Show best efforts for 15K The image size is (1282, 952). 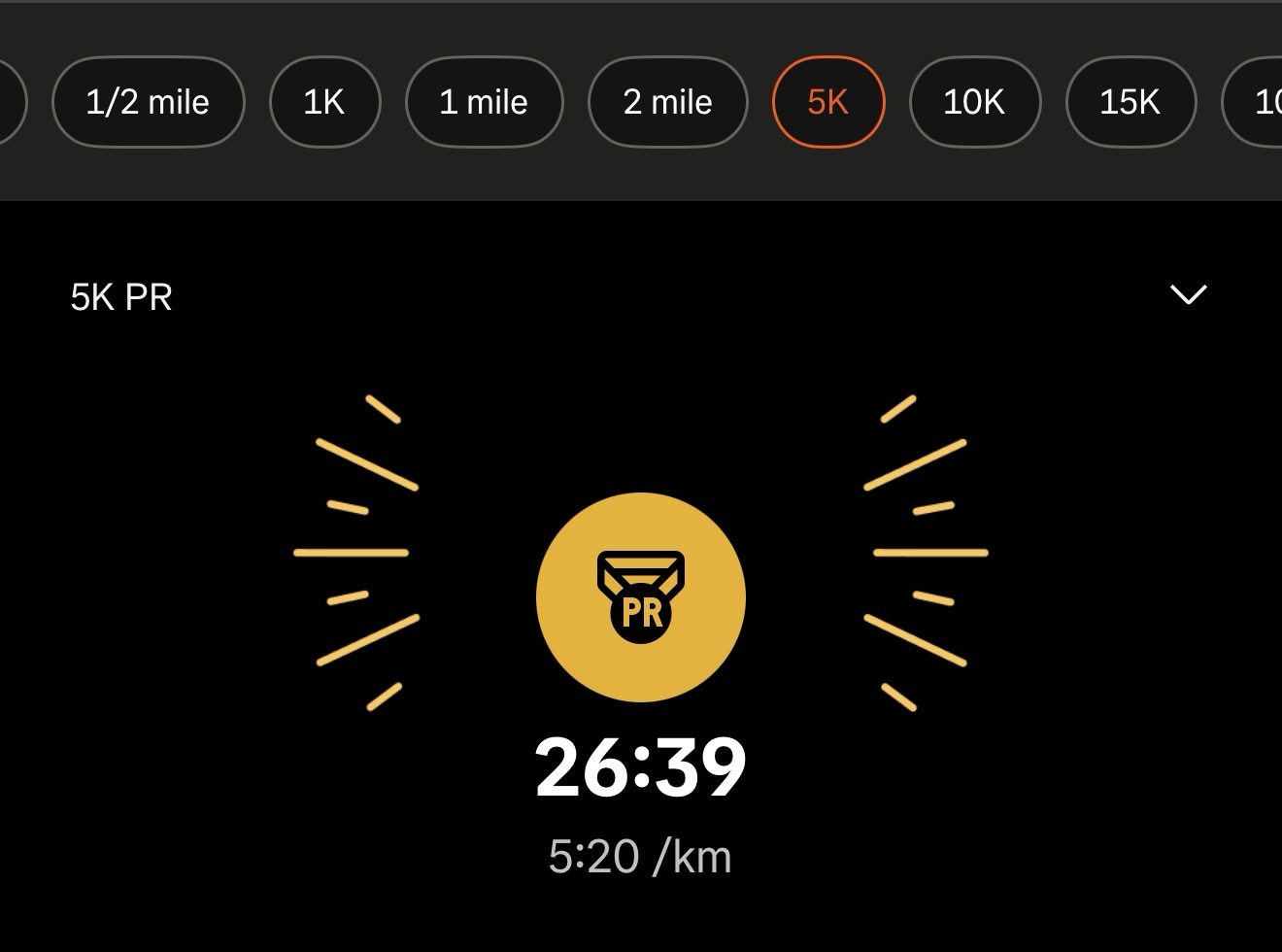pos(1130,102)
